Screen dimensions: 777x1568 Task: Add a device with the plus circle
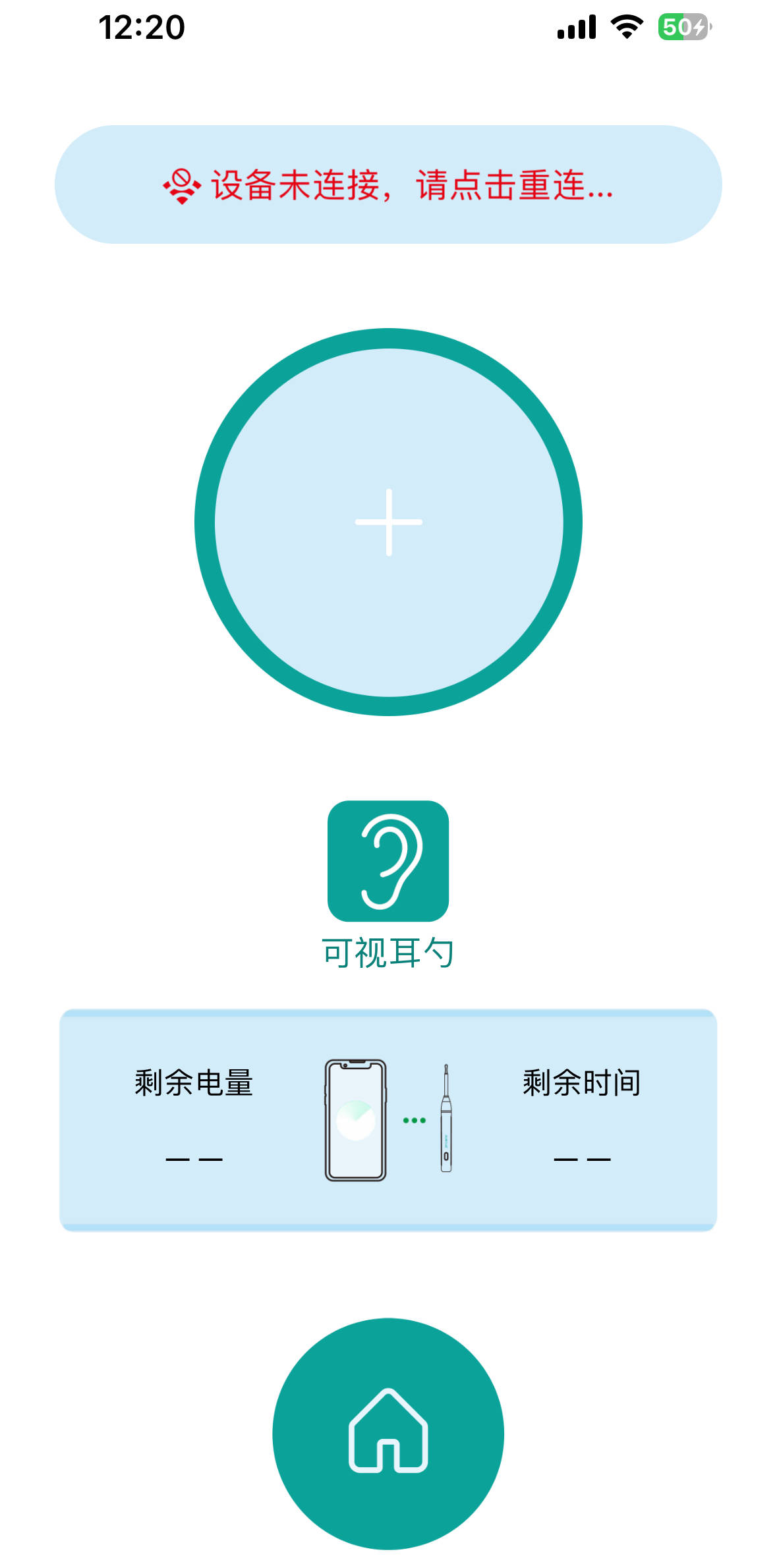point(388,522)
